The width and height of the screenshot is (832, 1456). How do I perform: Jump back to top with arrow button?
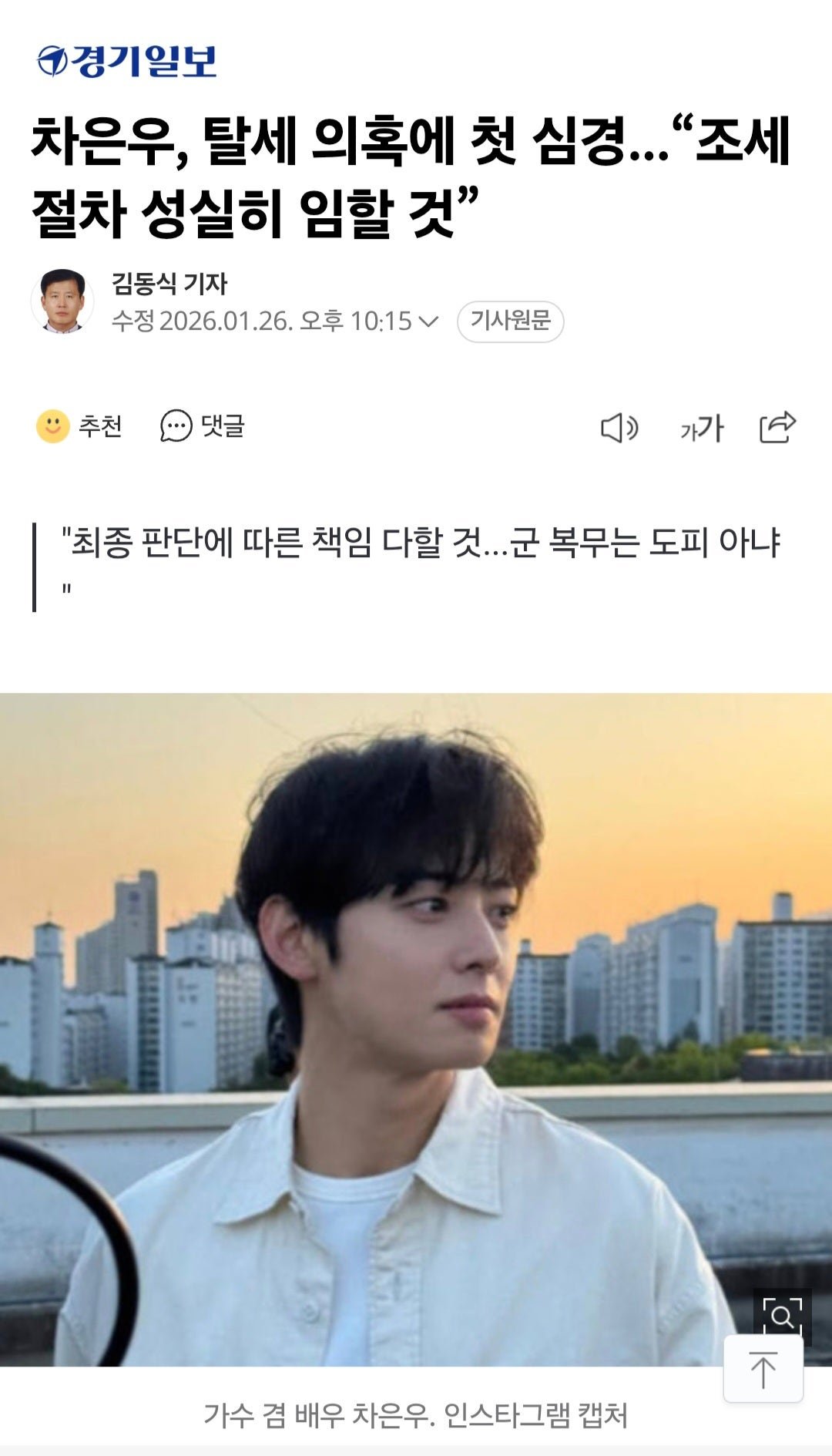[763, 1370]
